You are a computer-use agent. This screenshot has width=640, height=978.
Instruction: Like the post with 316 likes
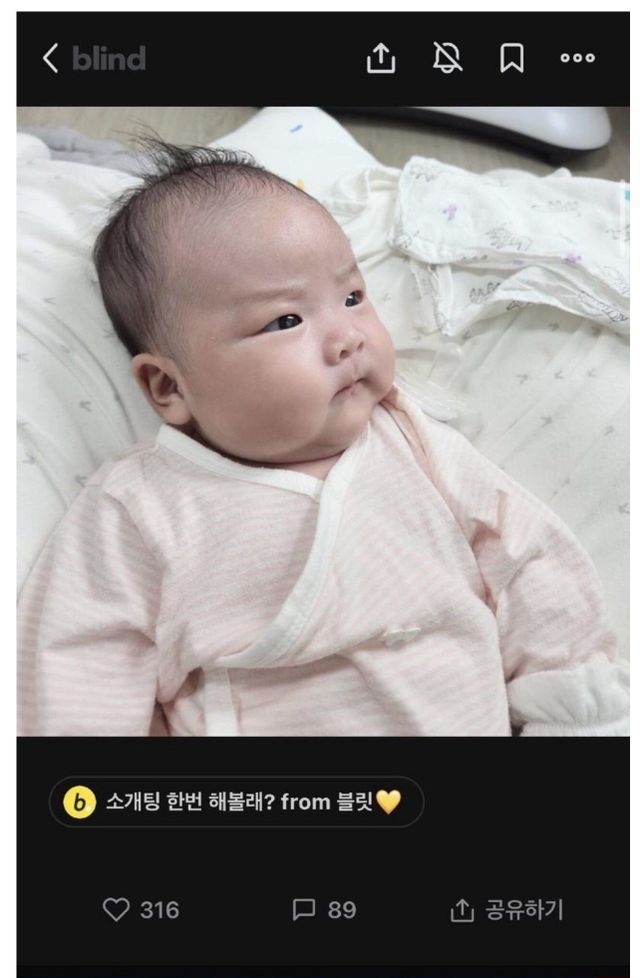point(118,909)
